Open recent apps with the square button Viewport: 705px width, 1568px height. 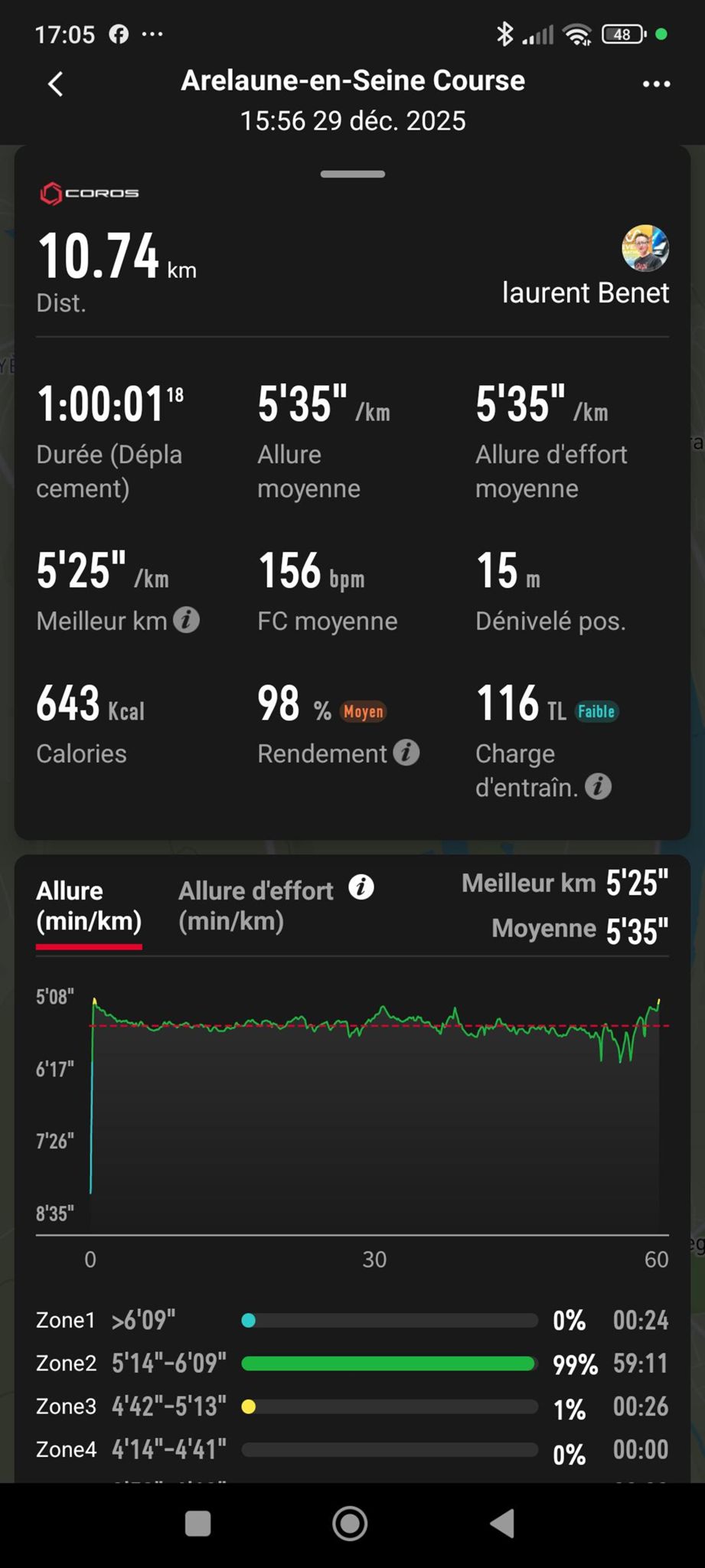coord(198,1524)
